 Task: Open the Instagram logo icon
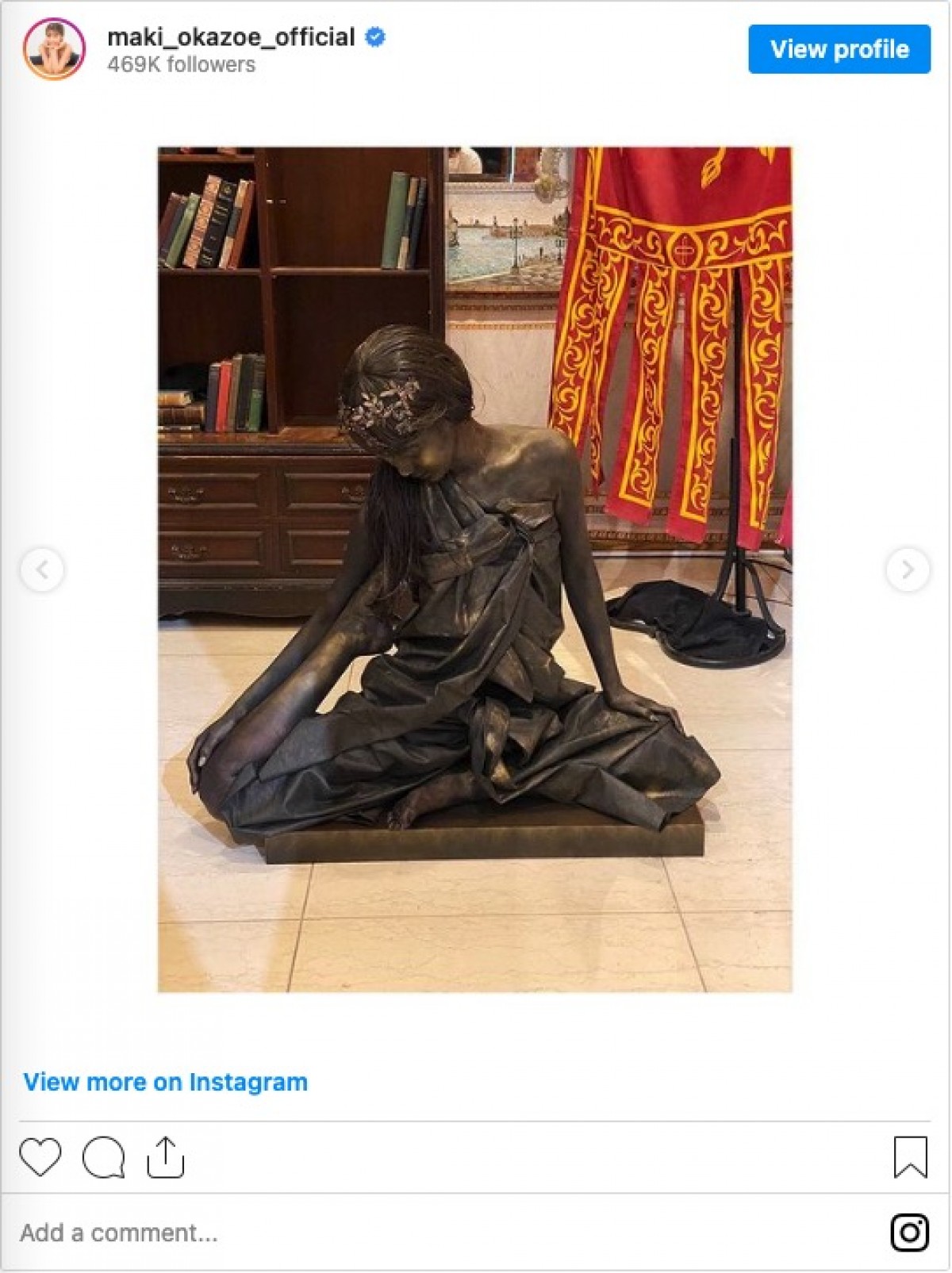coord(909,1233)
